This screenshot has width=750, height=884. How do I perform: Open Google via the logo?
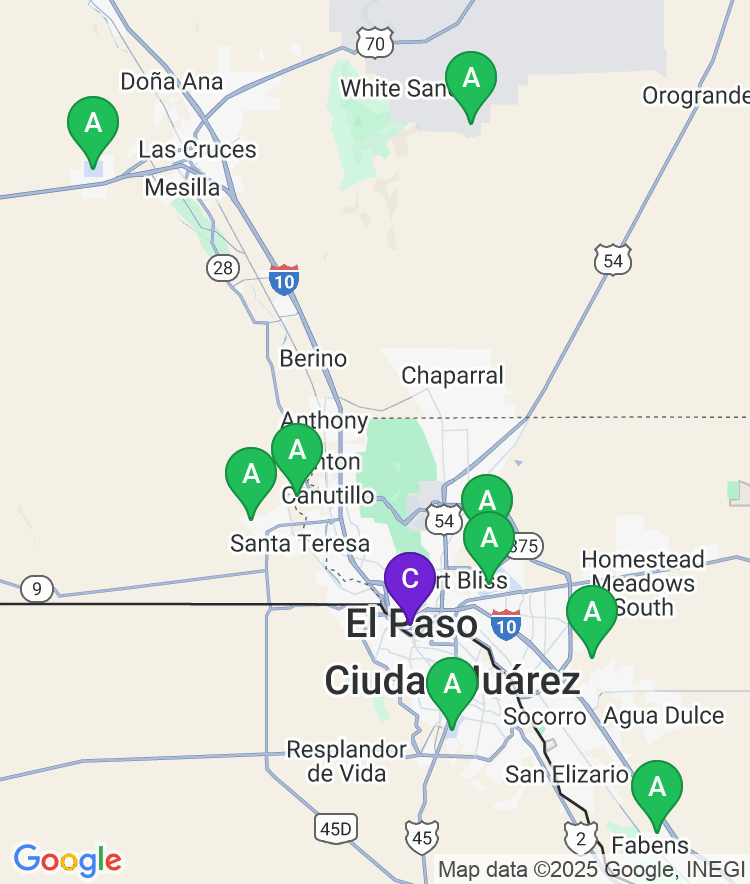coord(67,857)
